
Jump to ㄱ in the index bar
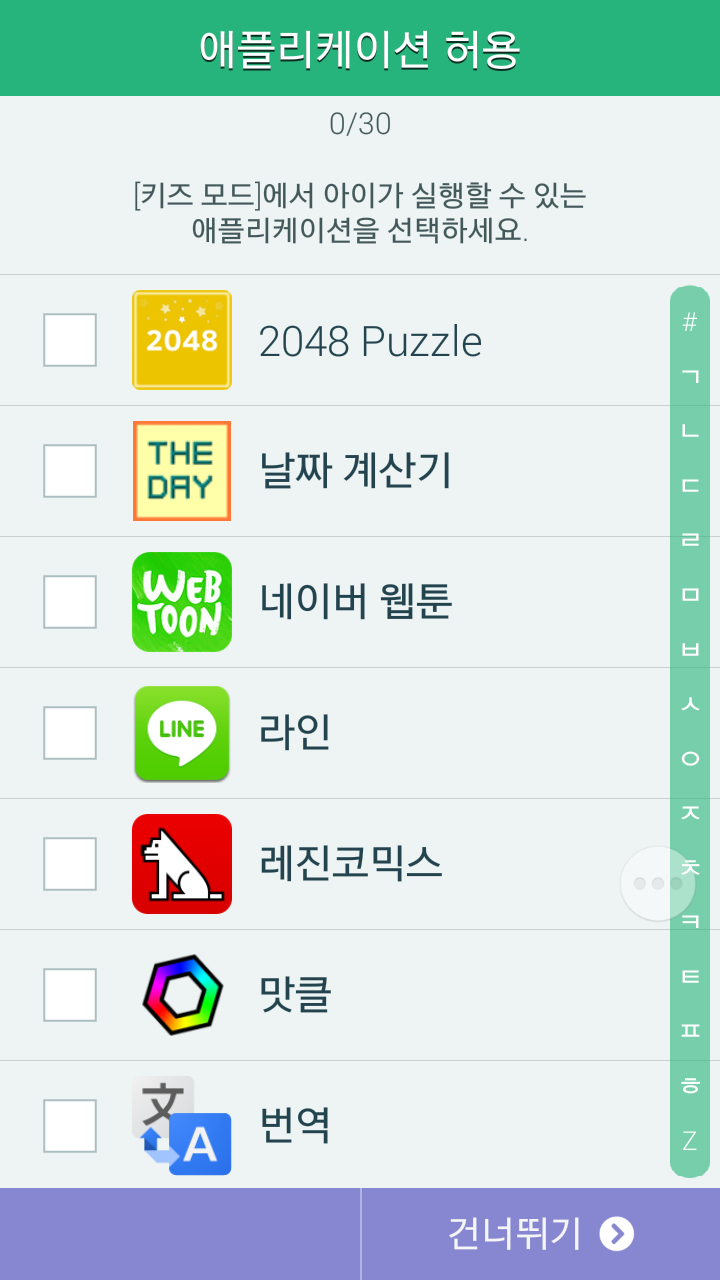(690, 377)
